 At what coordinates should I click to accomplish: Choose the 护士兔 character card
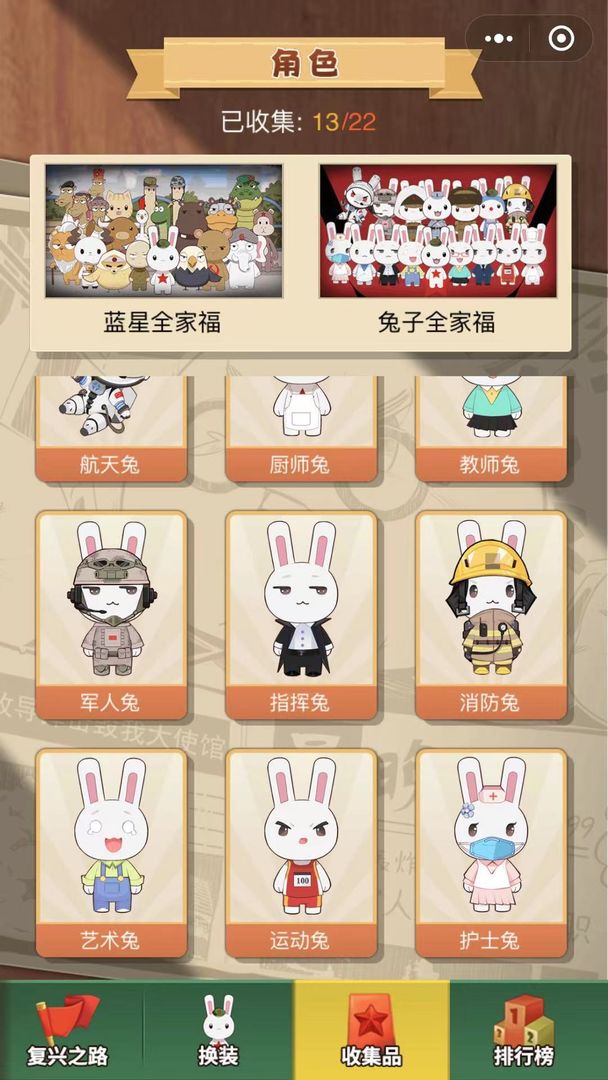(490, 852)
